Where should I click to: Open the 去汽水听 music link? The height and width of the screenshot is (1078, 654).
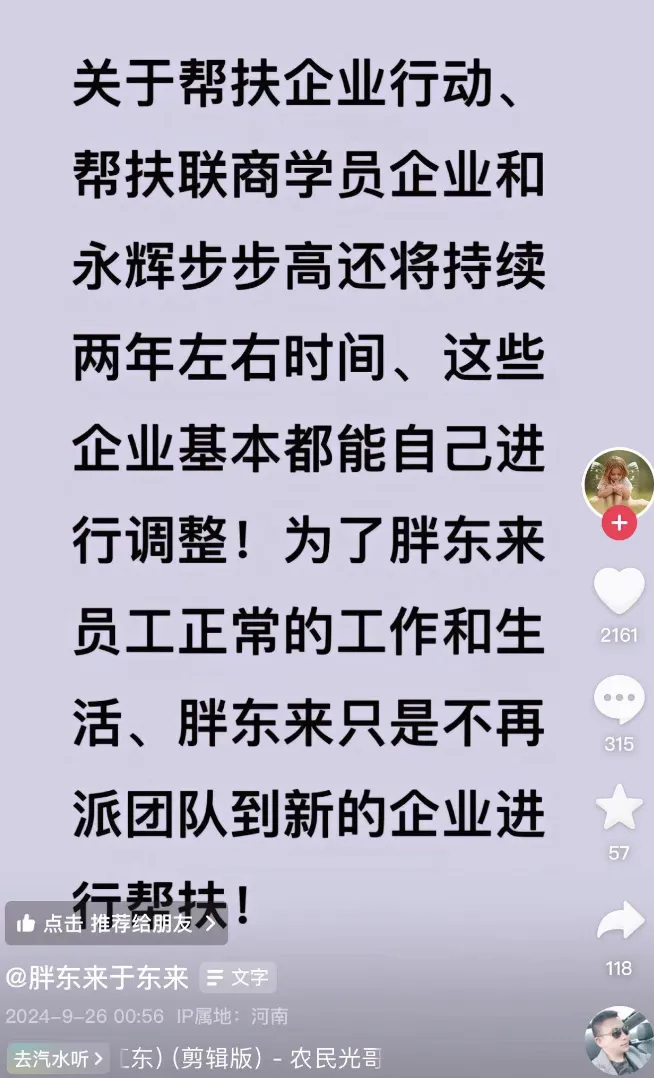tap(58, 1058)
